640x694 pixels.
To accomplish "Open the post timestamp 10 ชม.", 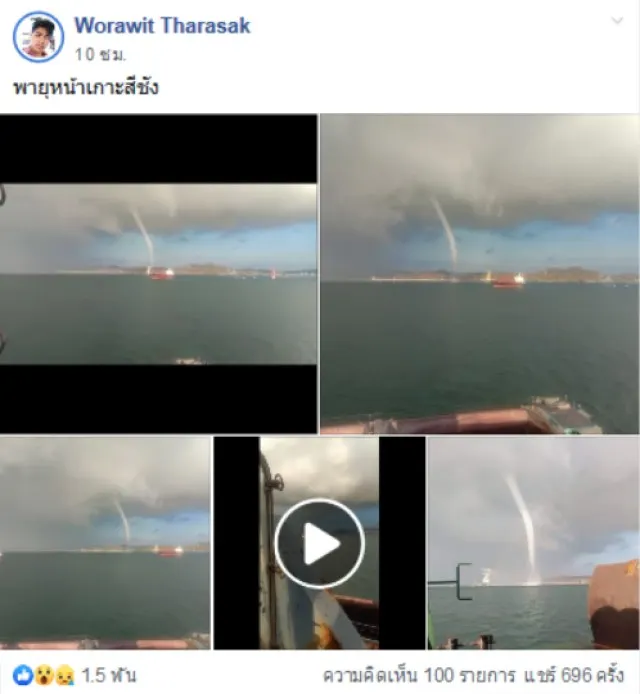I will [x=100, y=53].
